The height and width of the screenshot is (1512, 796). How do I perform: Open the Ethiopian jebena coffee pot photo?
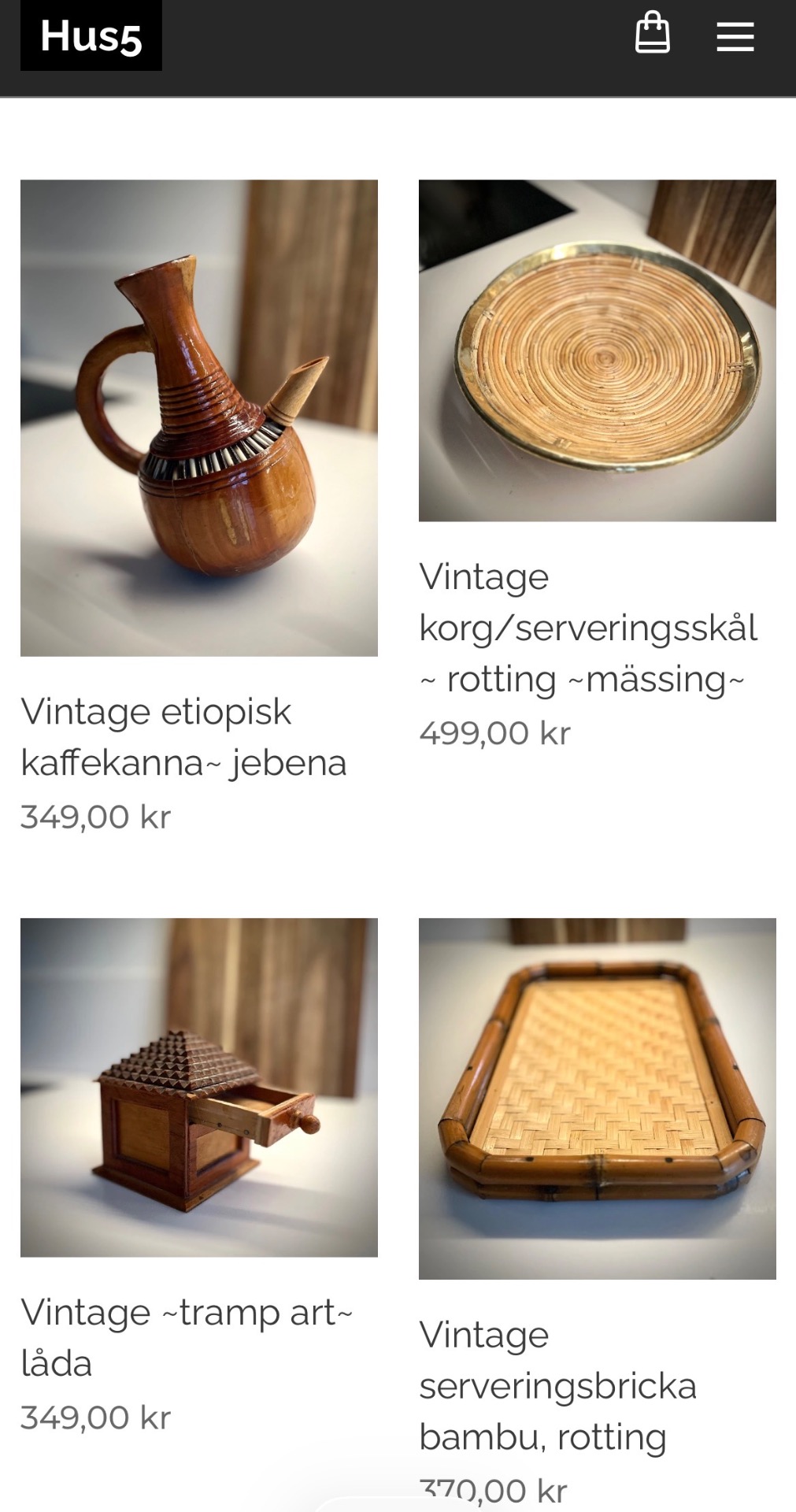click(x=198, y=417)
